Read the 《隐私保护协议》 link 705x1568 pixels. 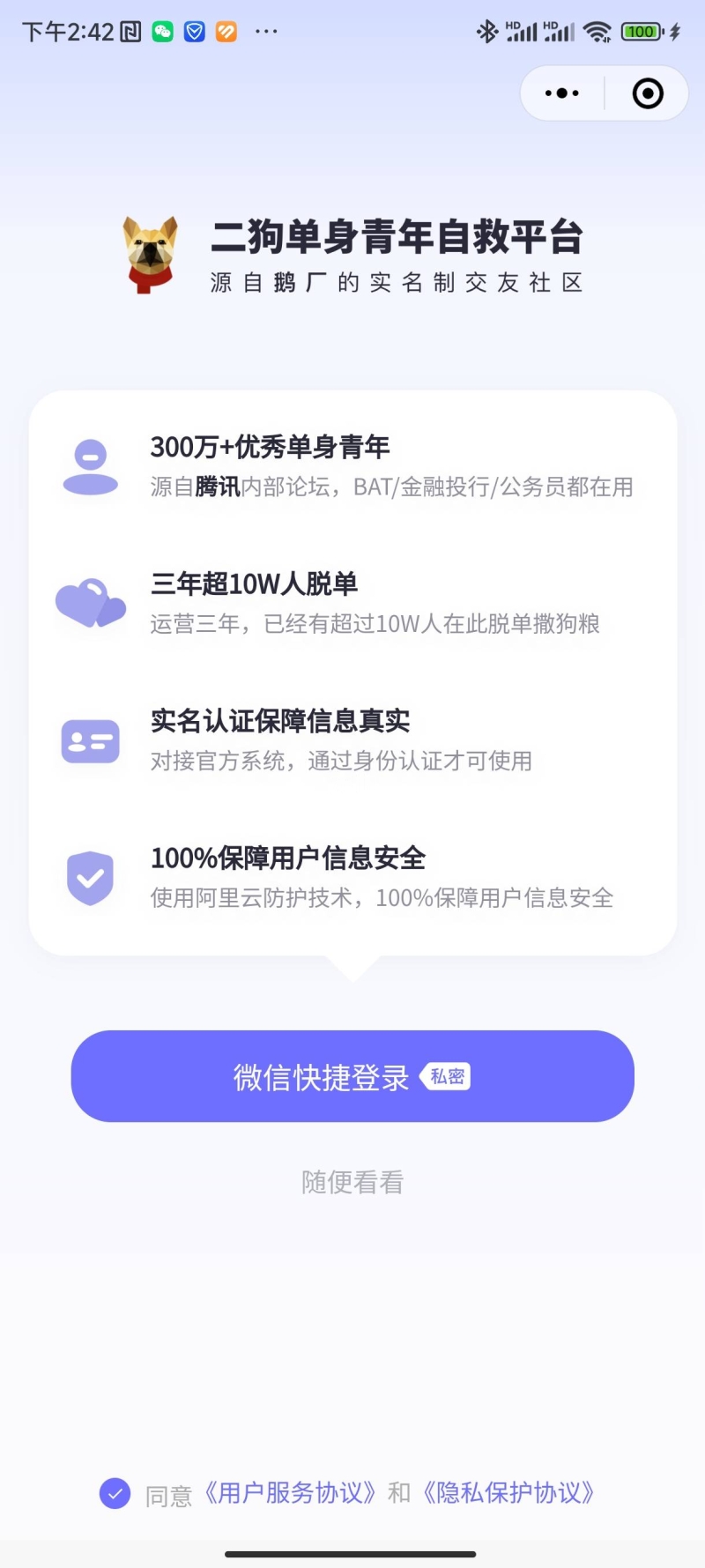[x=508, y=1493]
